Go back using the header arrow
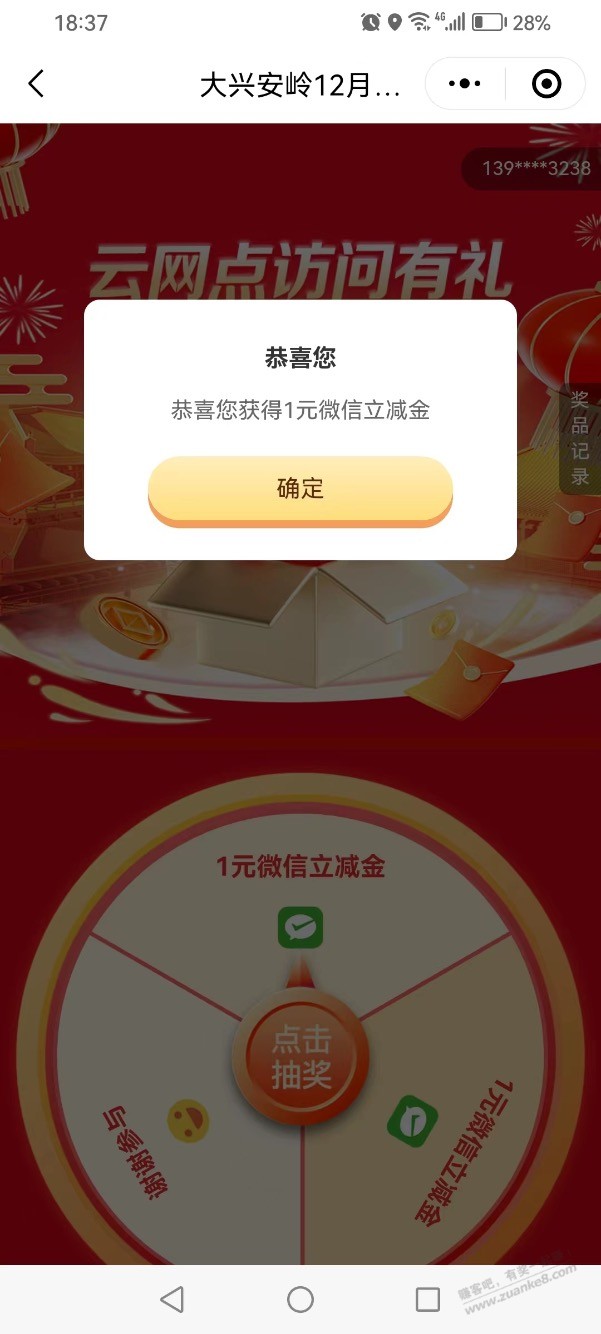Screen dimensions: 601x1334 click(x=37, y=84)
